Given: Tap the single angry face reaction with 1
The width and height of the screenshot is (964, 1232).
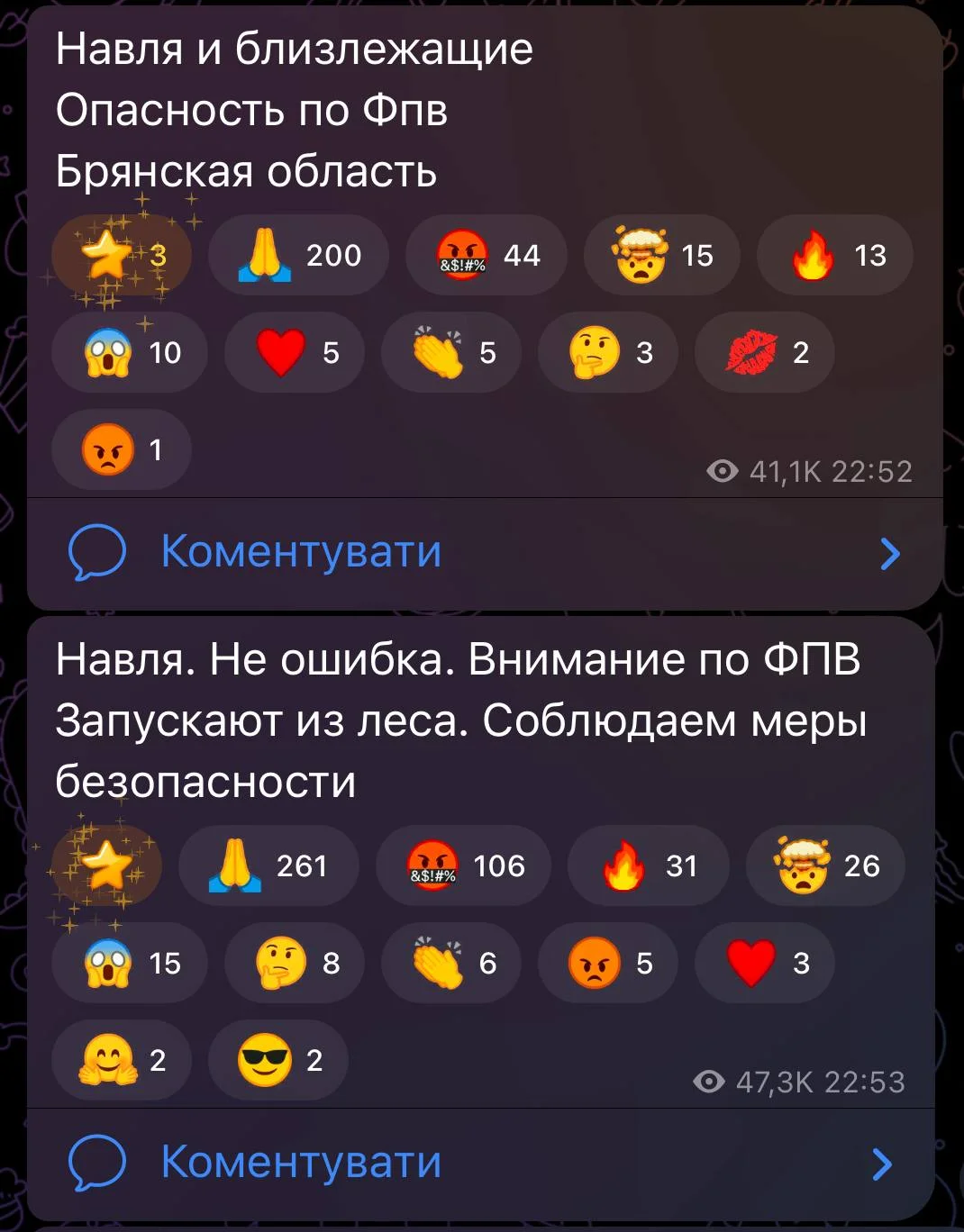Looking at the screenshot, I should [x=122, y=450].
